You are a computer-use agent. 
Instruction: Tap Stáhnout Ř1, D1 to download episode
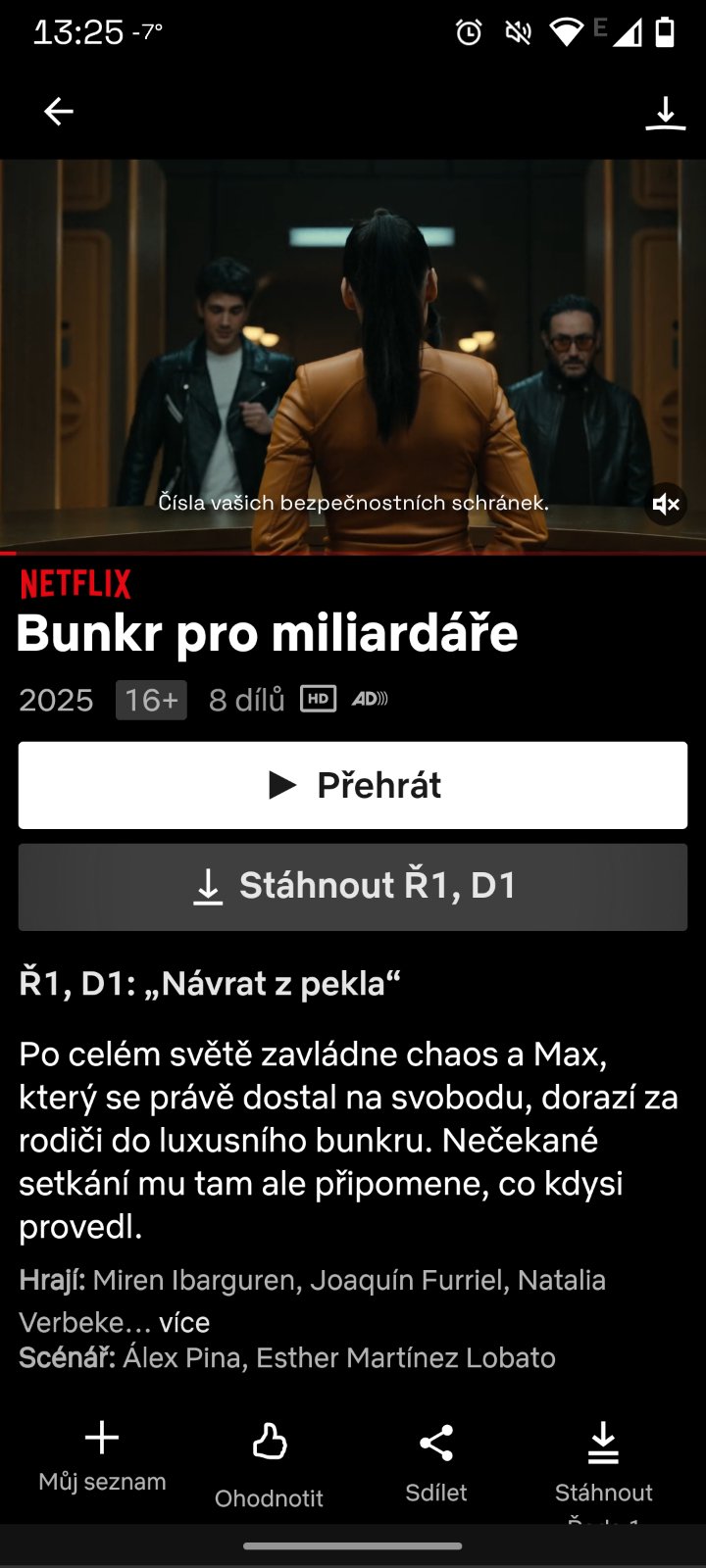click(x=353, y=887)
